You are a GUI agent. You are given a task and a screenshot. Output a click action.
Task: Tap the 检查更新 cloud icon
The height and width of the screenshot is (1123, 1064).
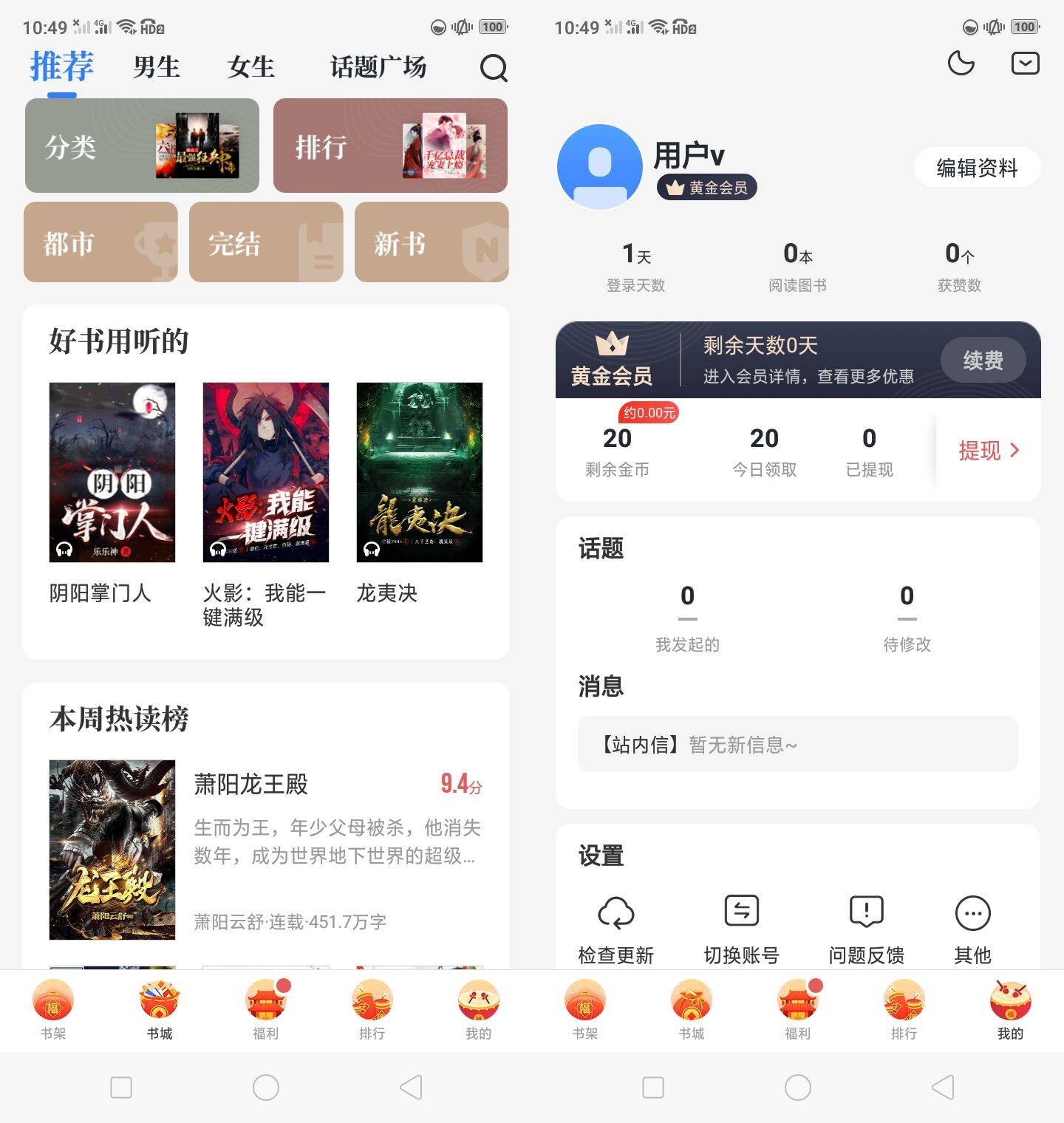click(617, 913)
